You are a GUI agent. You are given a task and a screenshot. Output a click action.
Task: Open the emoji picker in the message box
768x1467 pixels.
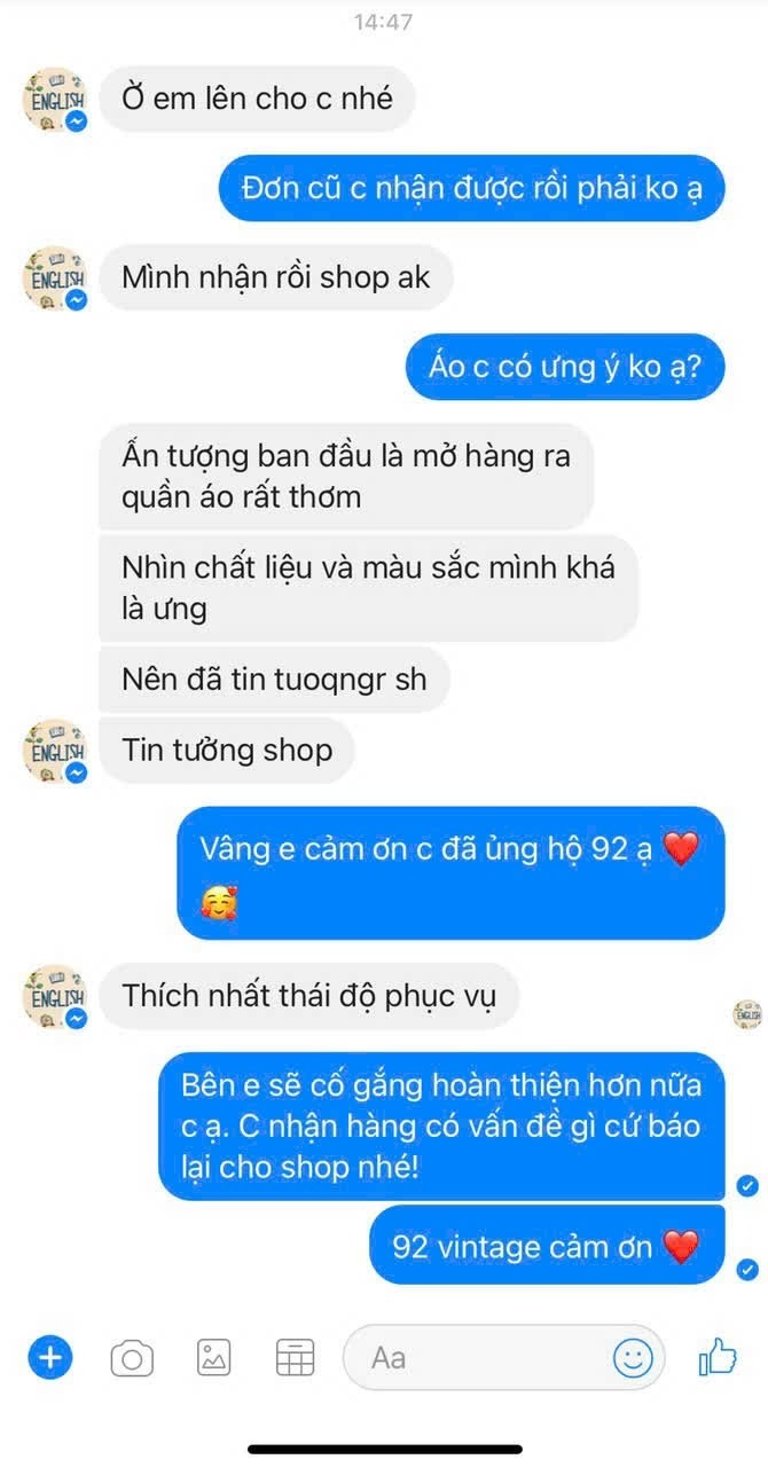(633, 1357)
